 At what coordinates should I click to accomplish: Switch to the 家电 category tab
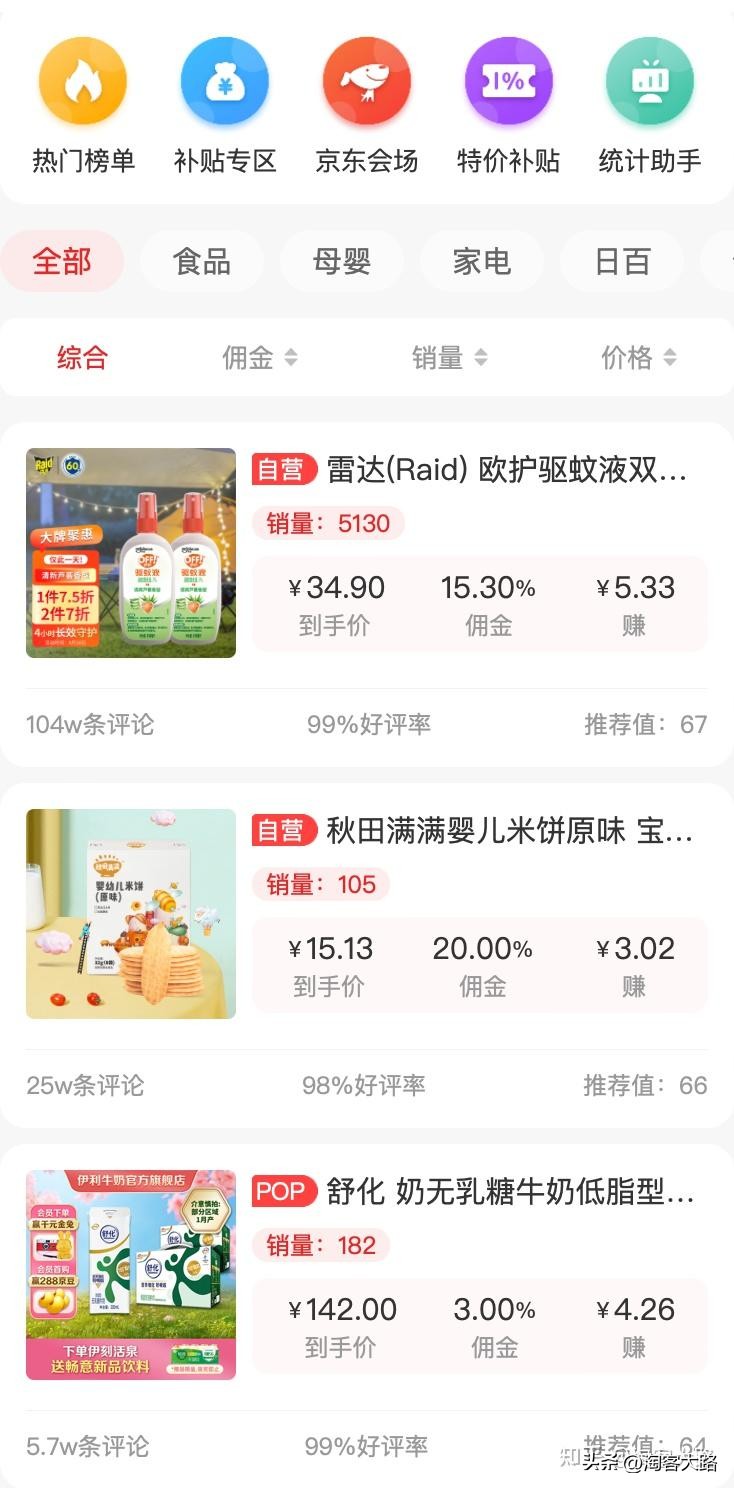(x=483, y=261)
